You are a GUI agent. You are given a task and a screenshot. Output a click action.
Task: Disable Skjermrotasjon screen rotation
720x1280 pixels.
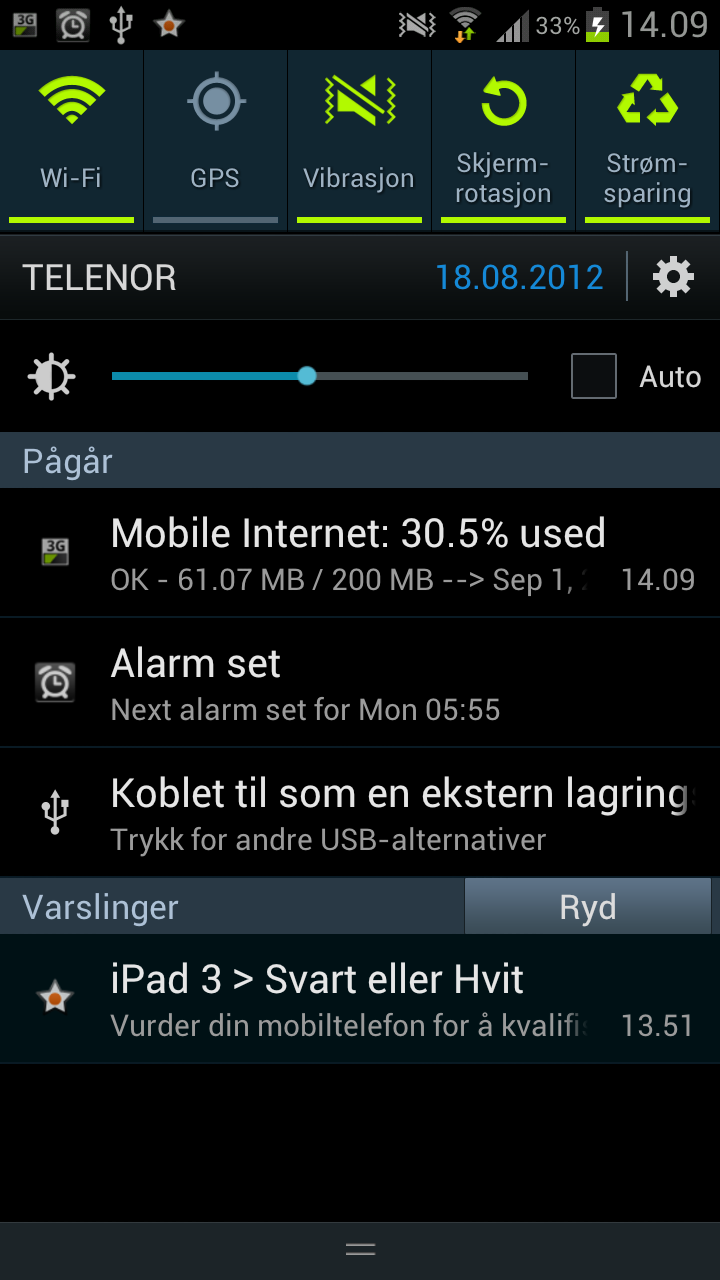(503, 140)
